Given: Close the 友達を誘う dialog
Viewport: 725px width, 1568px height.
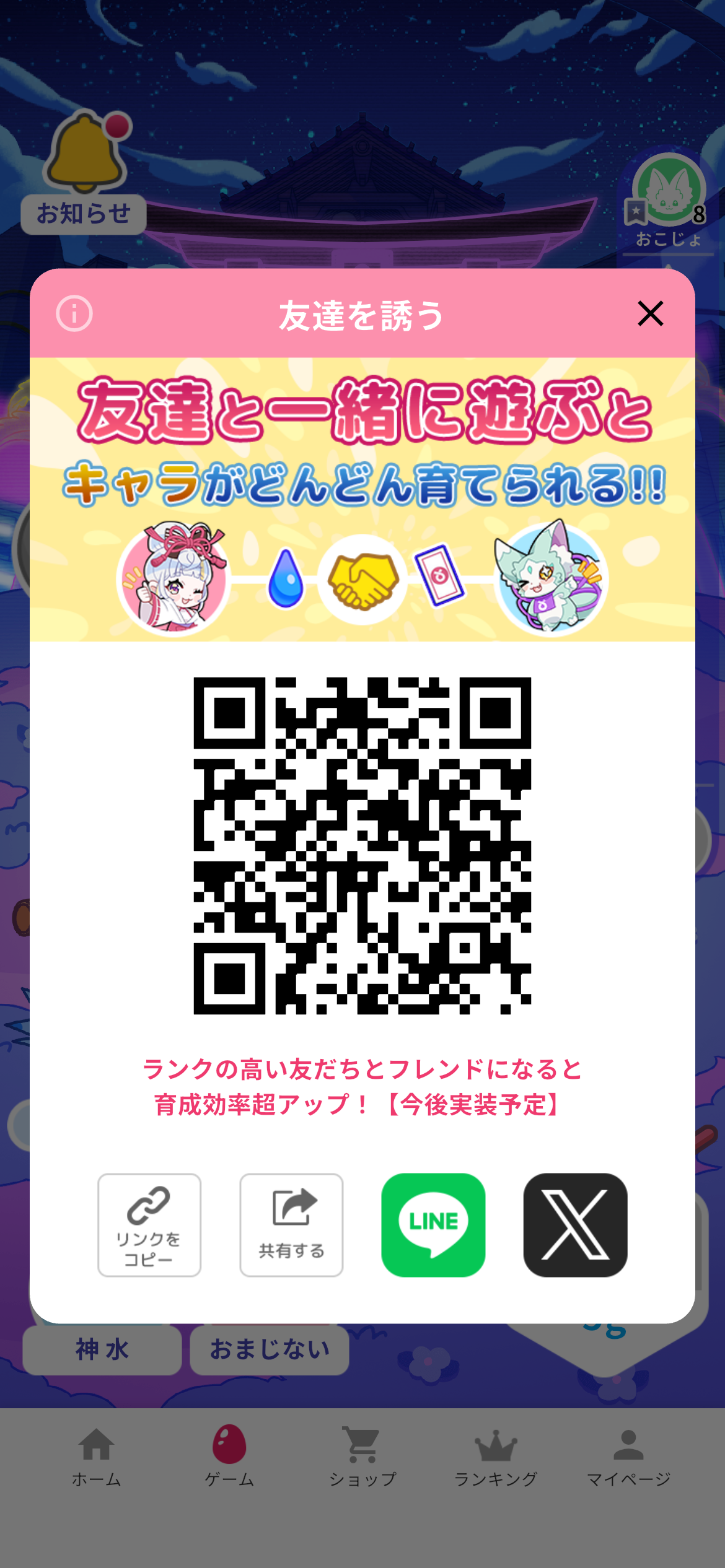Looking at the screenshot, I should (650, 313).
